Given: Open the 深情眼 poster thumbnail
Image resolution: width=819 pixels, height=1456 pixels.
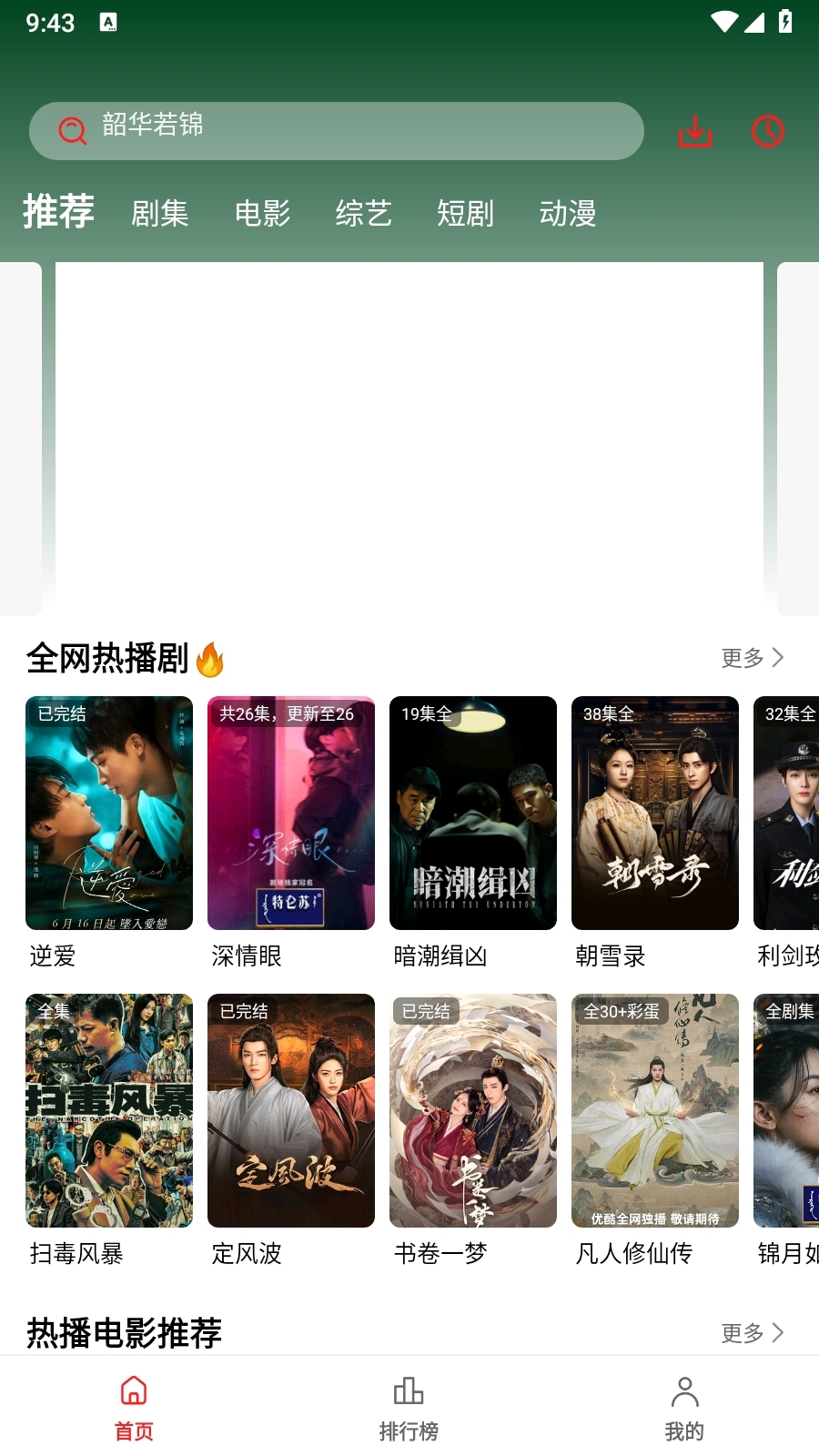Looking at the screenshot, I should [x=291, y=814].
